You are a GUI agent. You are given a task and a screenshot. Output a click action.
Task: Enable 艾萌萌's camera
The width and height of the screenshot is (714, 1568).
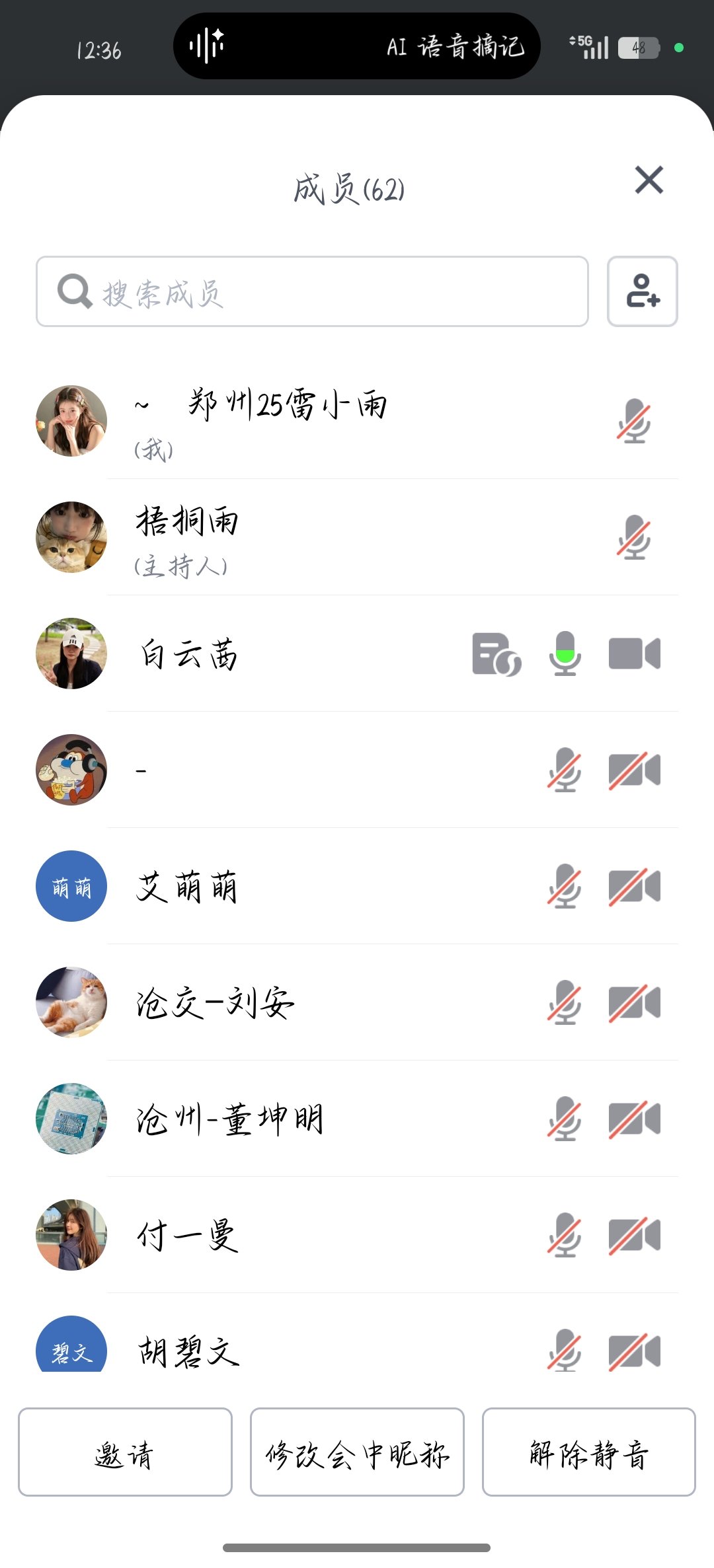click(x=634, y=886)
